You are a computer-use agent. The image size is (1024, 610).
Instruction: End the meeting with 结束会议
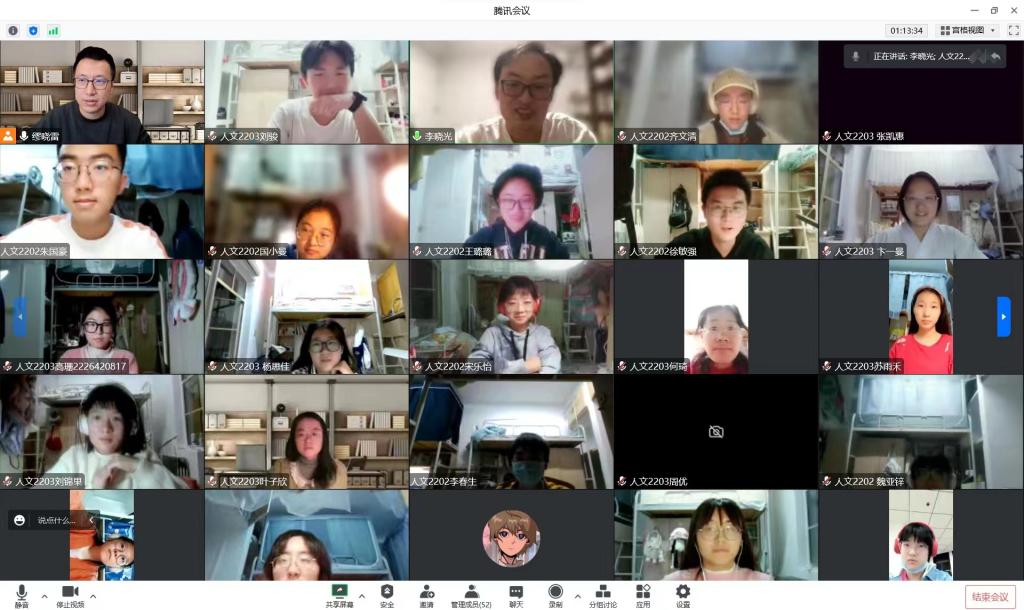tap(989, 597)
